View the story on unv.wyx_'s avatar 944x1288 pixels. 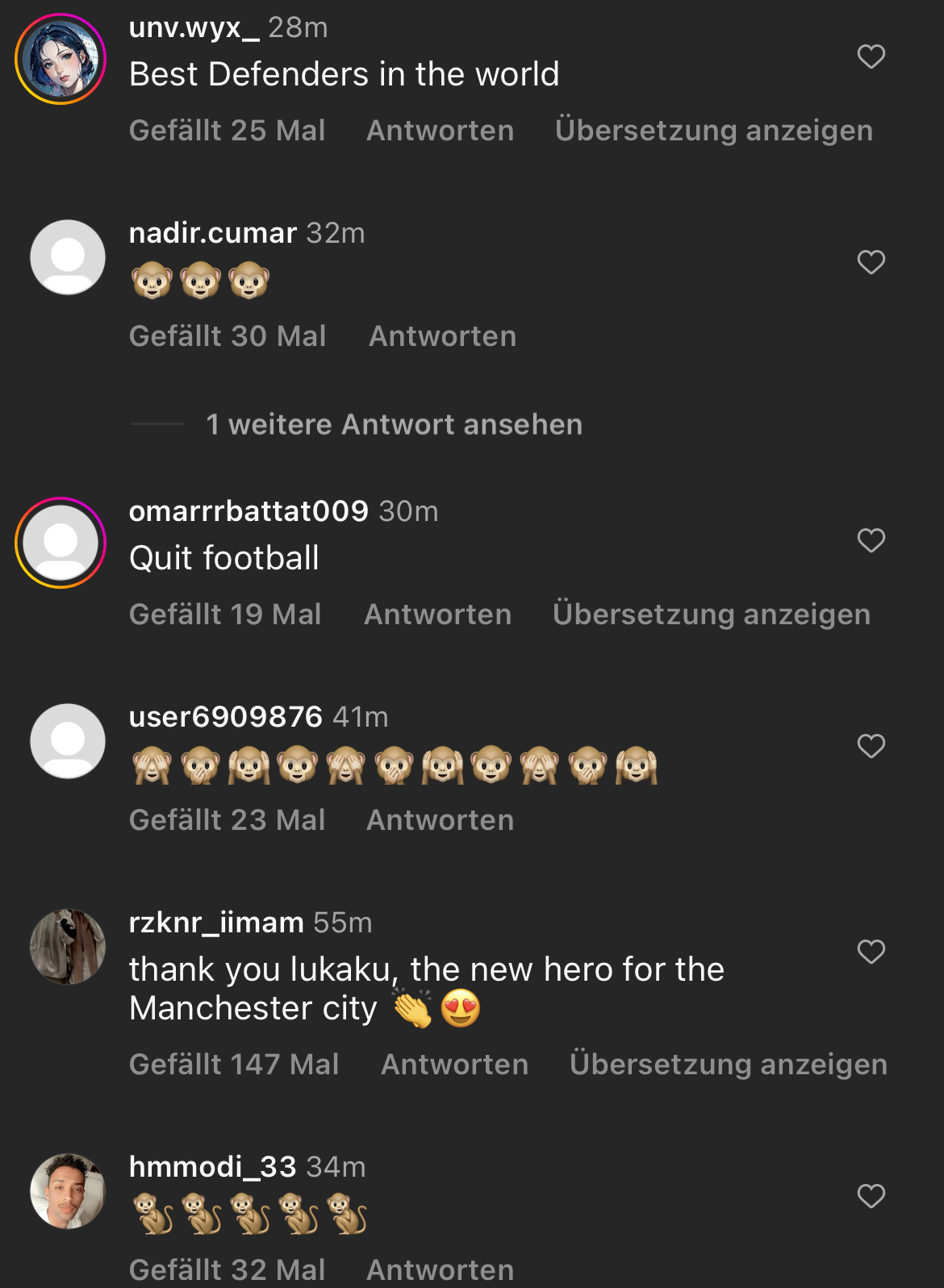pyautogui.click(x=61, y=59)
